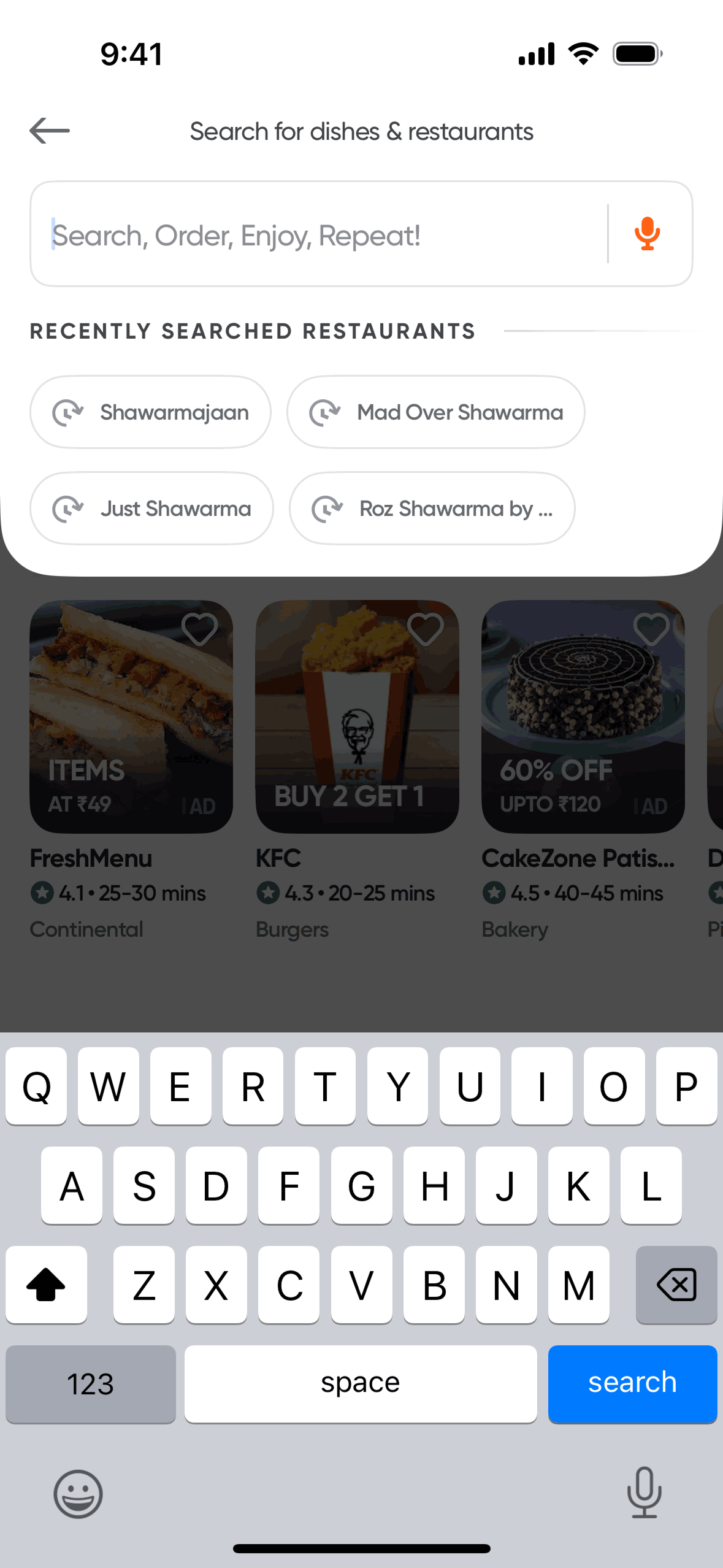Image resolution: width=723 pixels, height=1568 pixels.
Task: Select recent search Shawarmajaan
Action: point(151,412)
